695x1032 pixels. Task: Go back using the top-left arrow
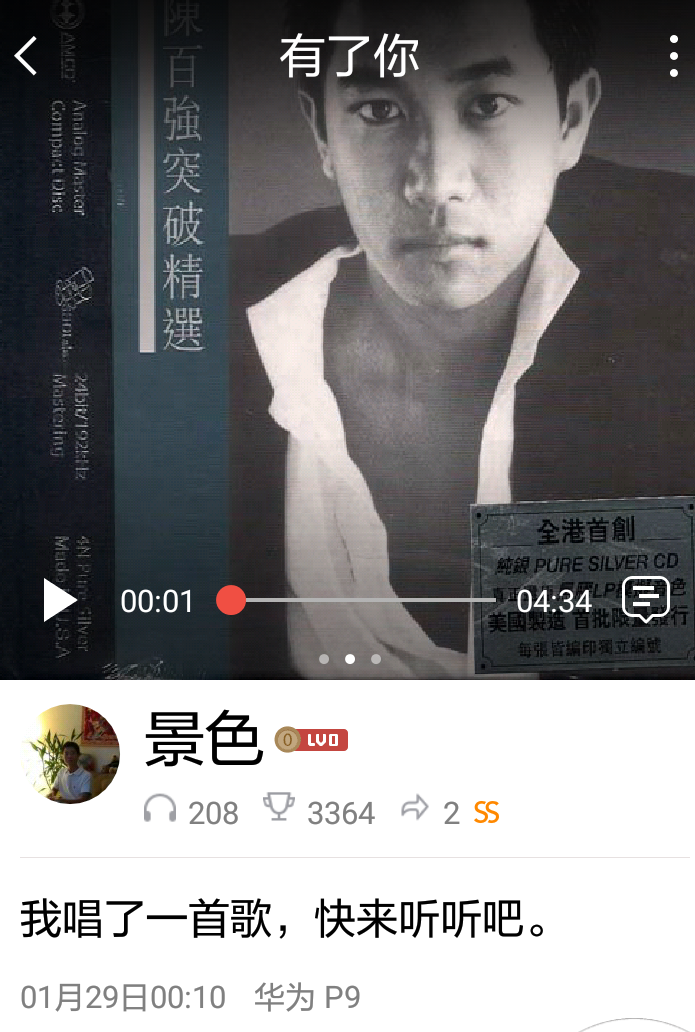point(27,56)
